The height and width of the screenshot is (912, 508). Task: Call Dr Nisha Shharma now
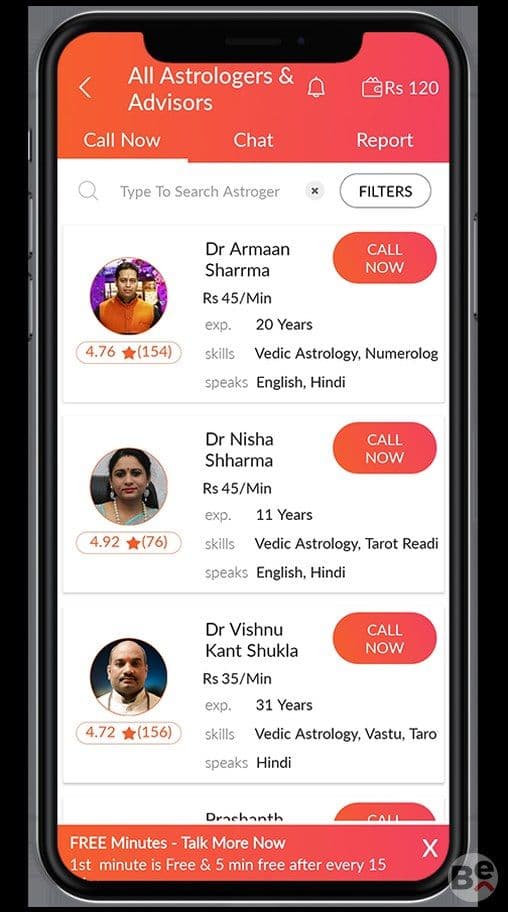385,448
